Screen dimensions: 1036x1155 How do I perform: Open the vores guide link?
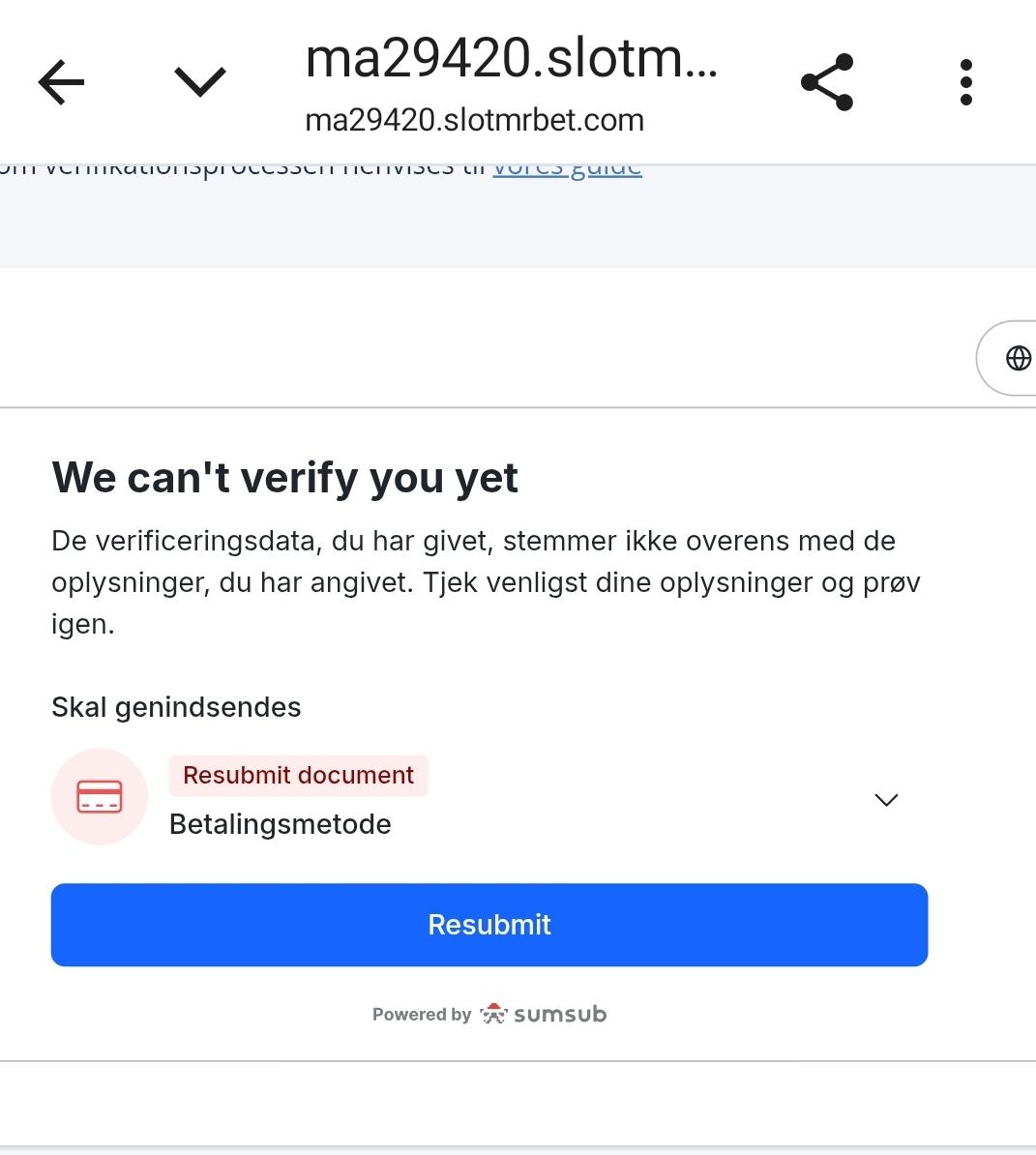pyautogui.click(x=567, y=164)
